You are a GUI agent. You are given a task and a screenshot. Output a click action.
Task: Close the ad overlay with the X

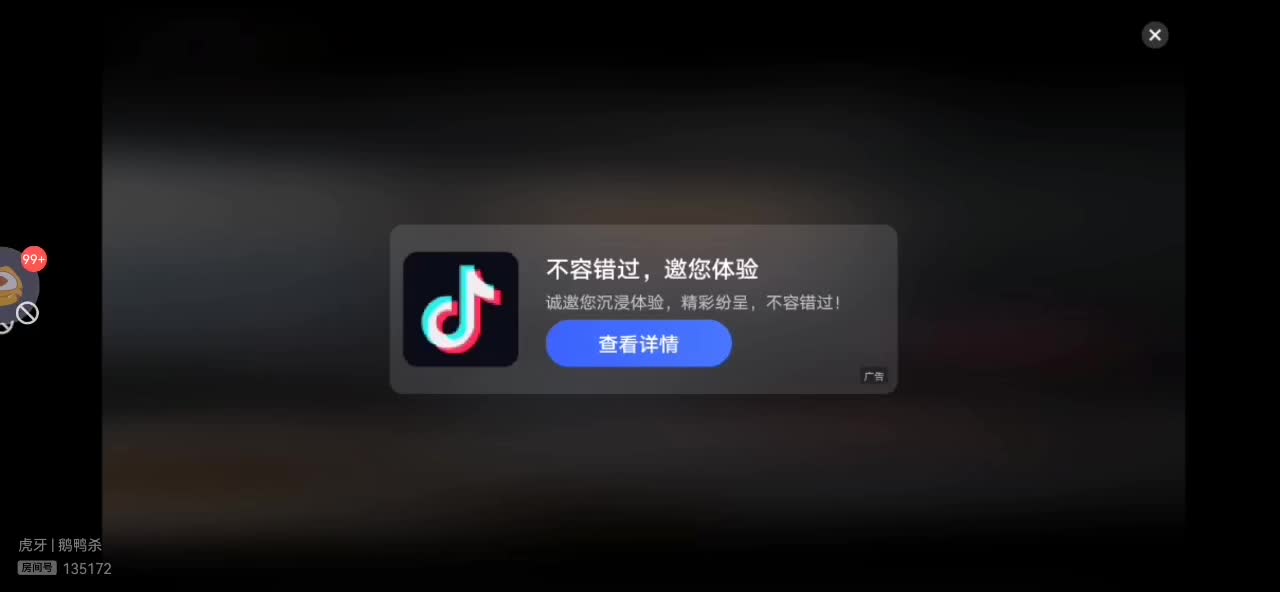pyautogui.click(x=1155, y=35)
